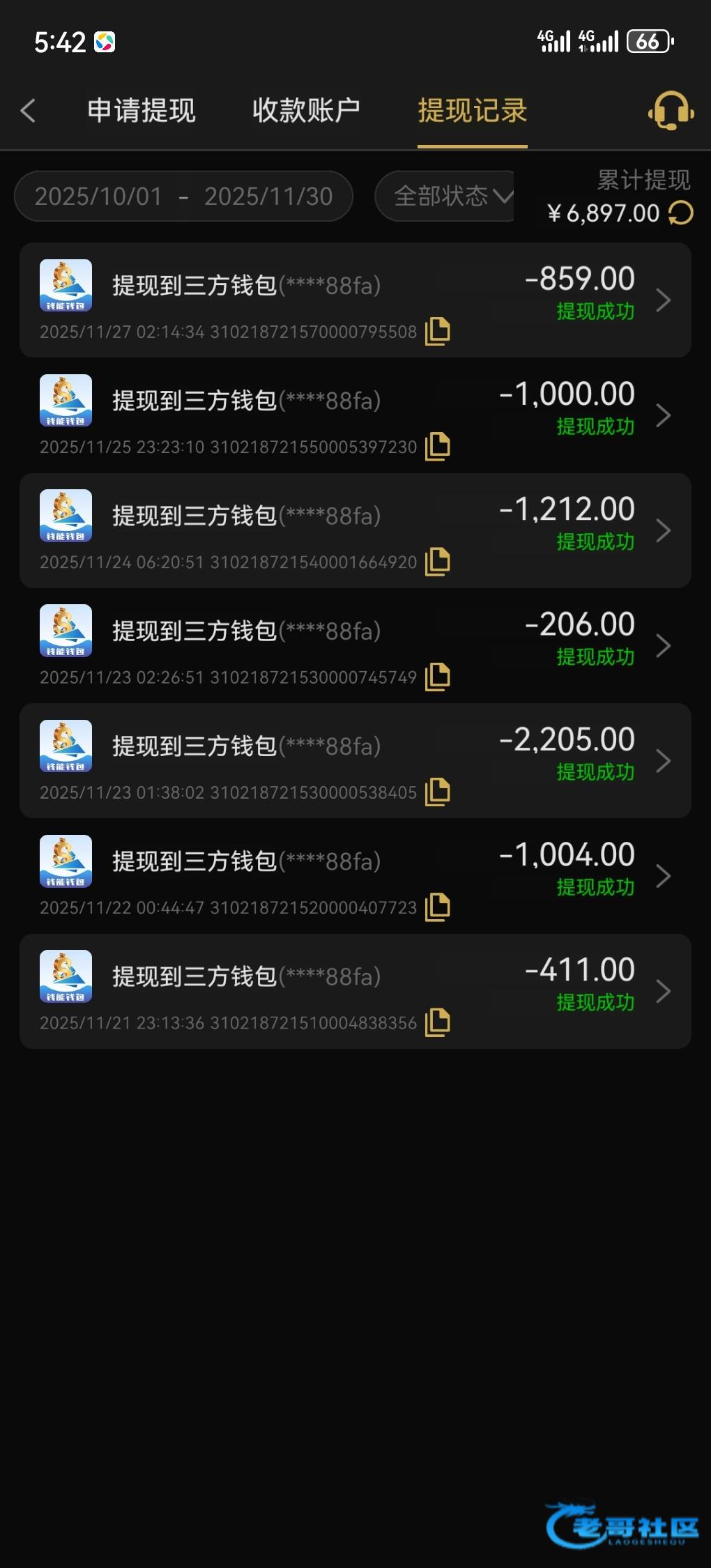This screenshot has height=1568, width=711.
Task: Open the -1,004.00 withdrawal record
Action: 663,876
